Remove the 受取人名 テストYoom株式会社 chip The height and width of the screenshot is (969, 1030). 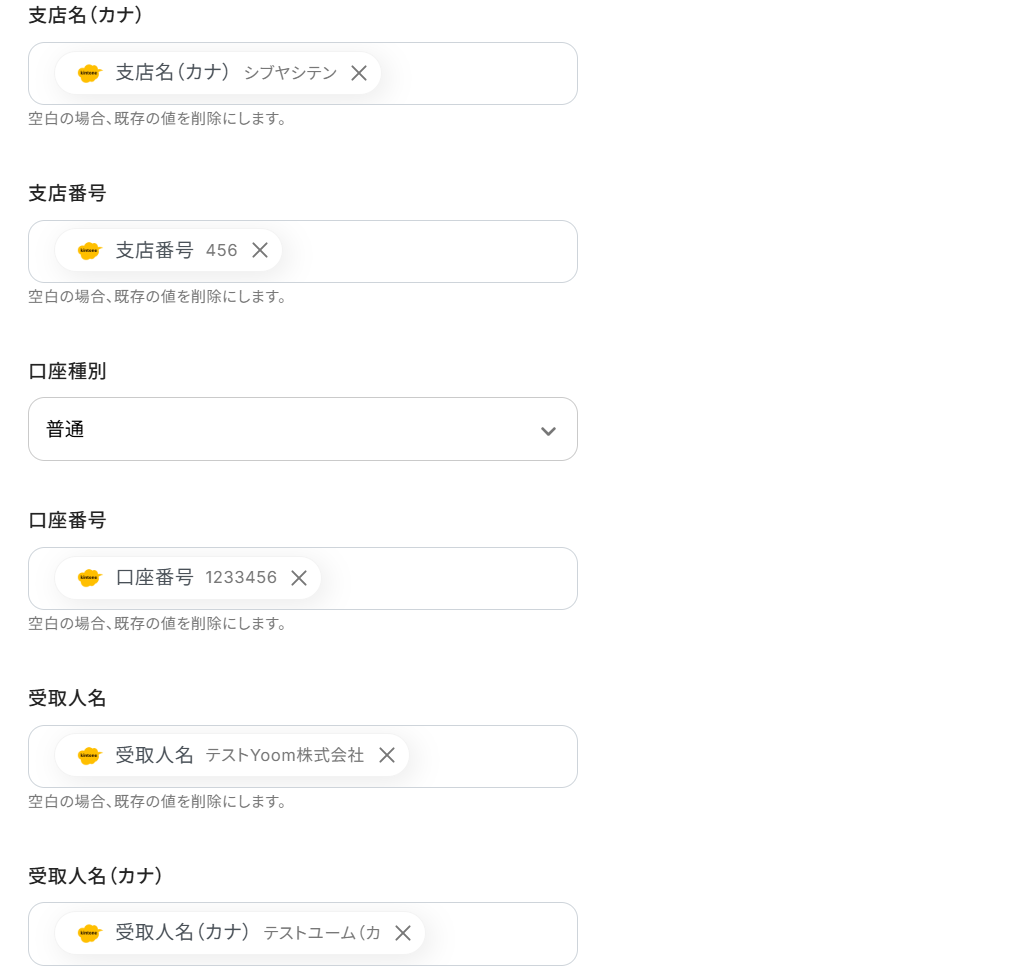pos(387,755)
